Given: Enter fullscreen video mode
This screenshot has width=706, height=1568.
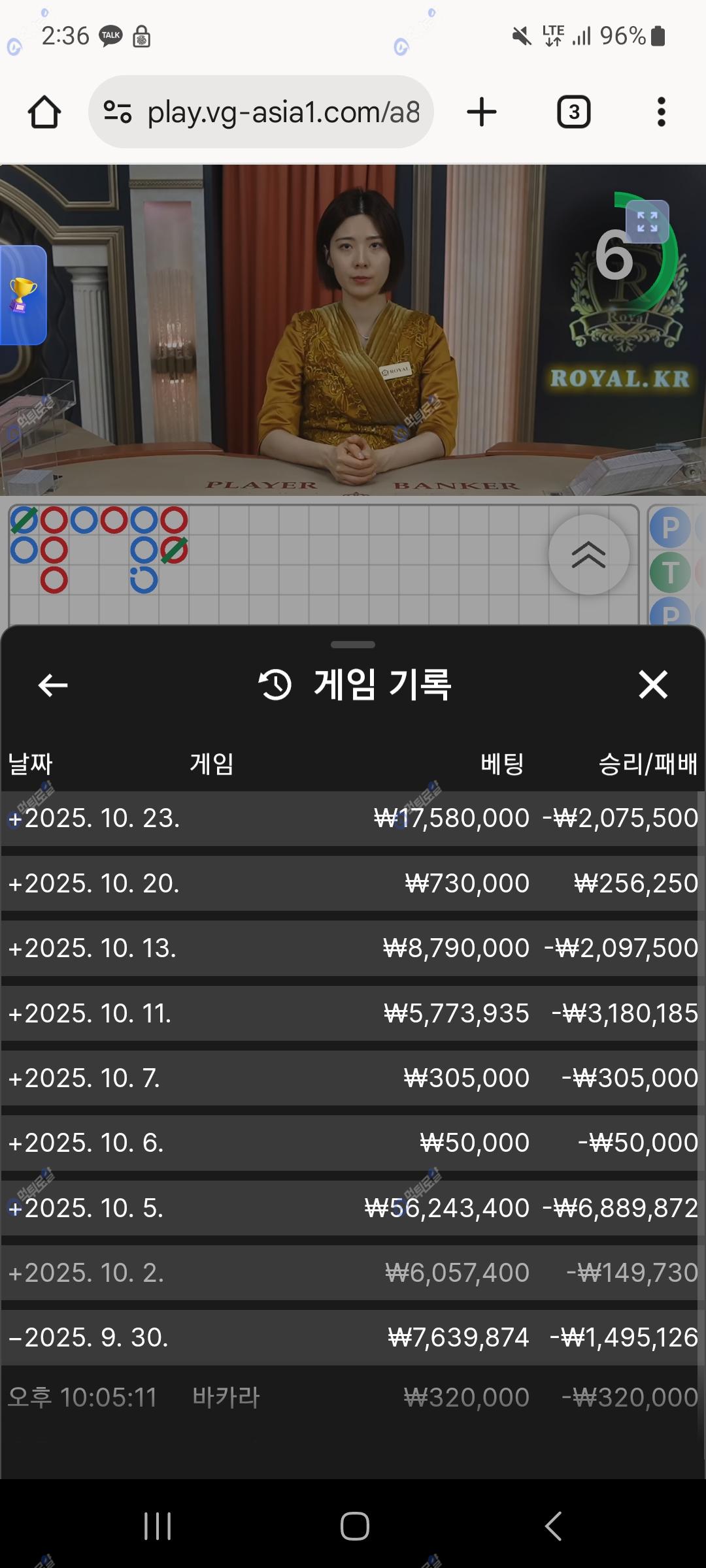Looking at the screenshot, I should (647, 221).
